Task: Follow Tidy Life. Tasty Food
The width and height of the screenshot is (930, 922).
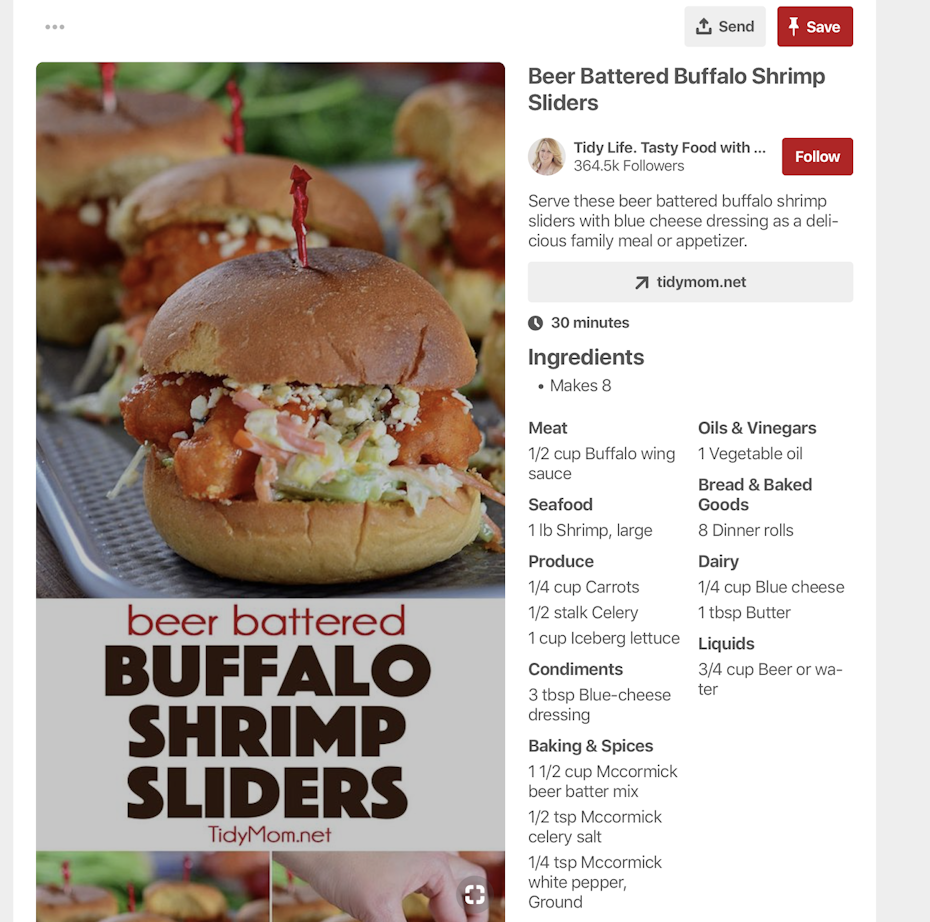Action: point(817,157)
